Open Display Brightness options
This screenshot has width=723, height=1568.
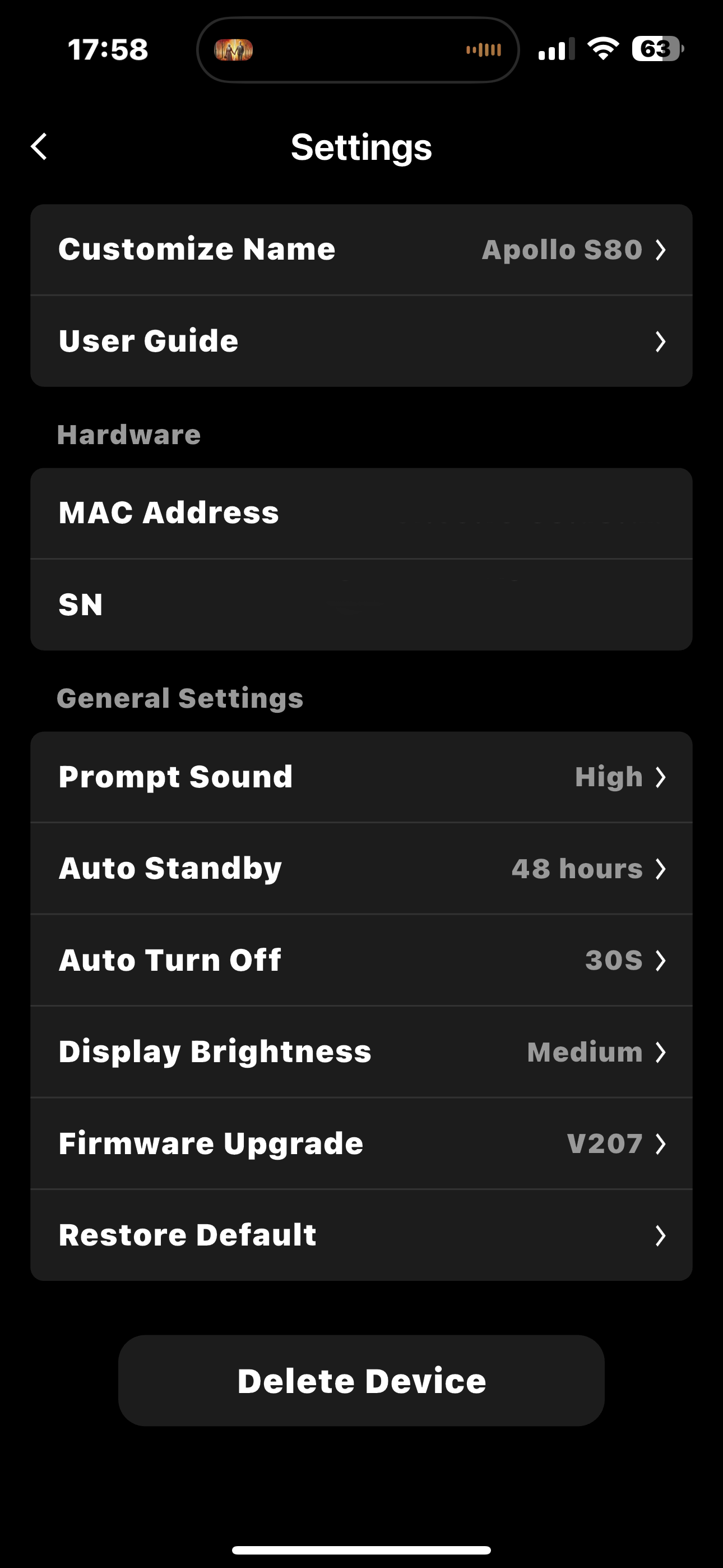(x=361, y=1052)
